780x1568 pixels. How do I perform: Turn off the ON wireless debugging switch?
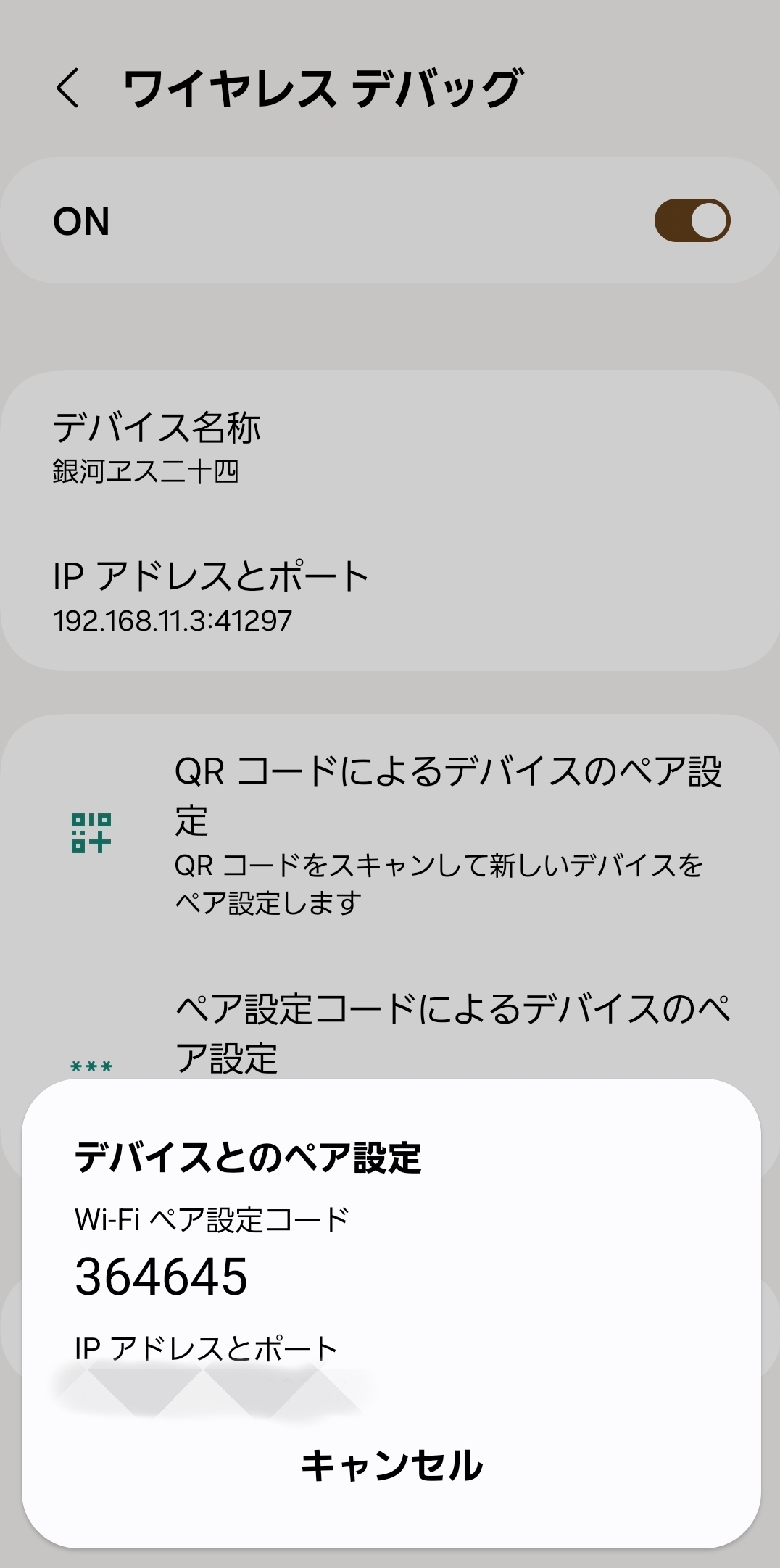click(692, 220)
